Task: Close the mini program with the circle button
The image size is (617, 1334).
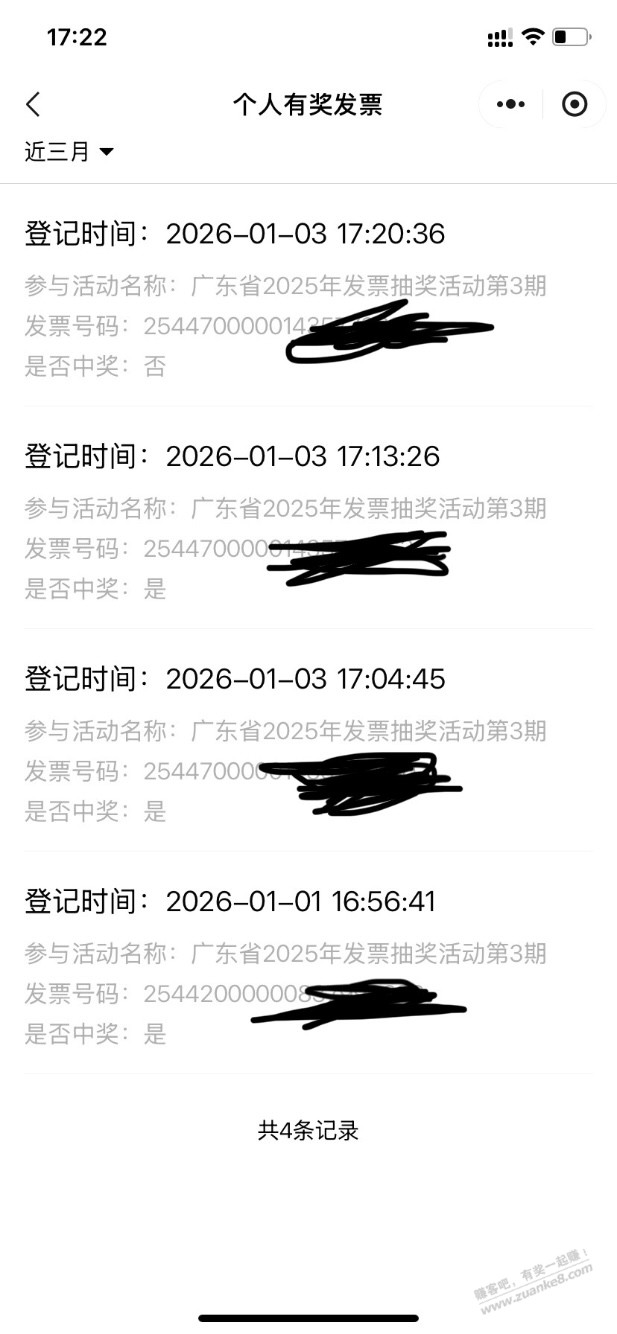Action: [x=575, y=104]
